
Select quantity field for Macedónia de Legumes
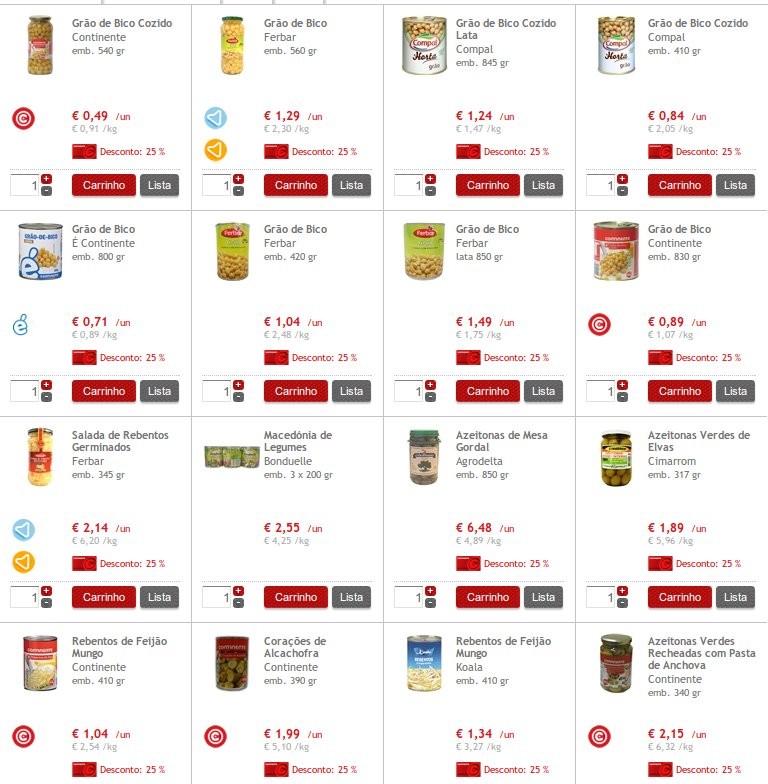[x=217, y=597]
